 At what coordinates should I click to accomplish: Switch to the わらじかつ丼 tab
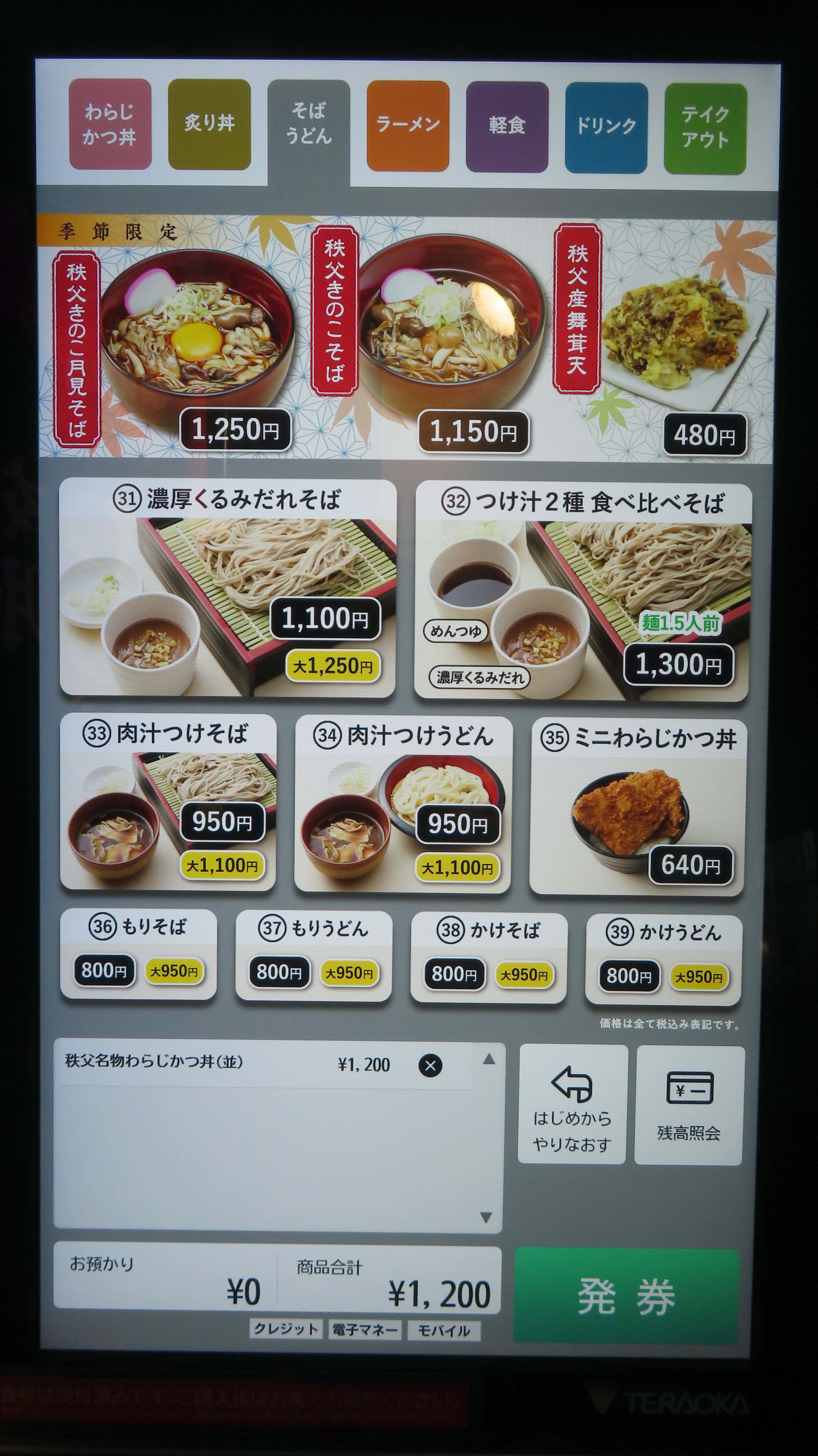click(x=110, y=124)
